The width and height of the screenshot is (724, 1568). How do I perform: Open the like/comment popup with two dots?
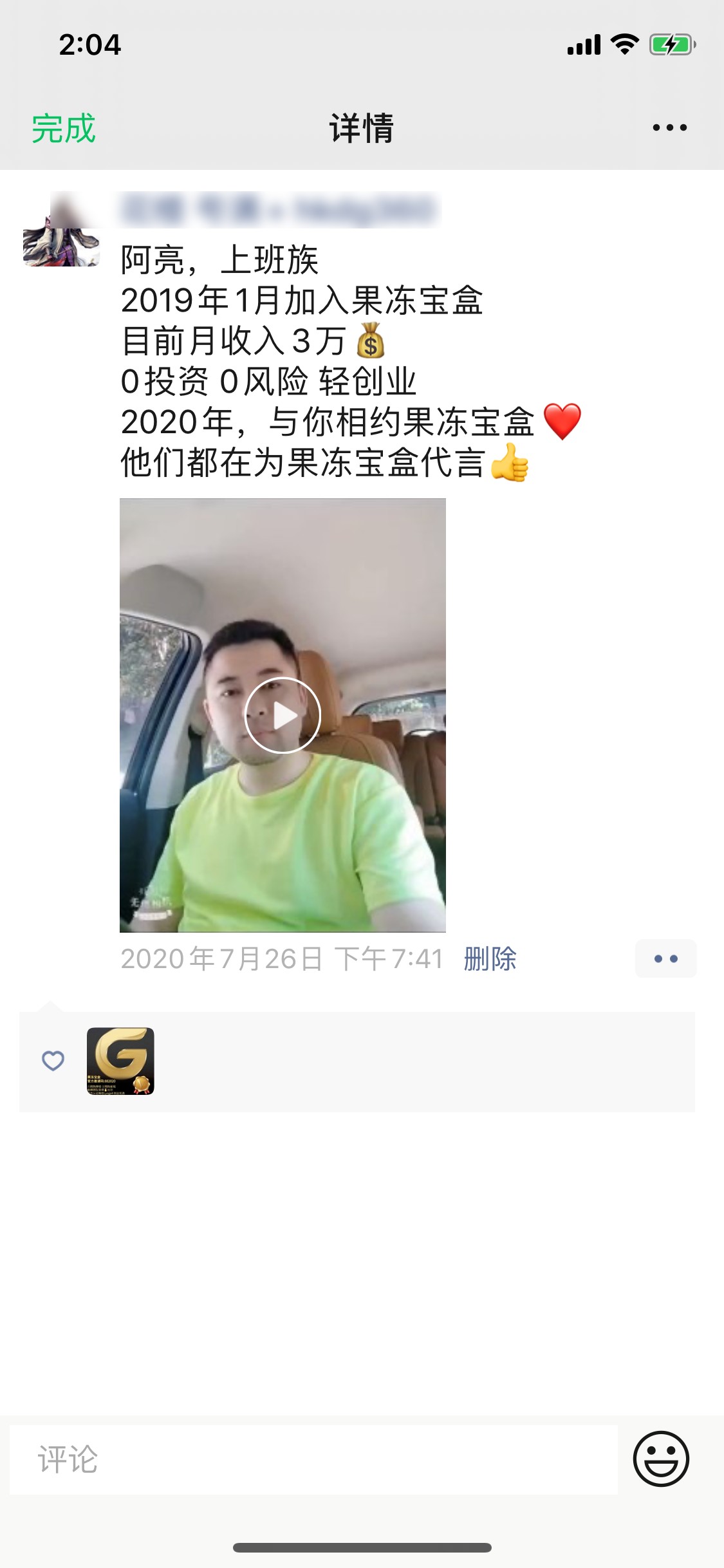tap(665, 958)
